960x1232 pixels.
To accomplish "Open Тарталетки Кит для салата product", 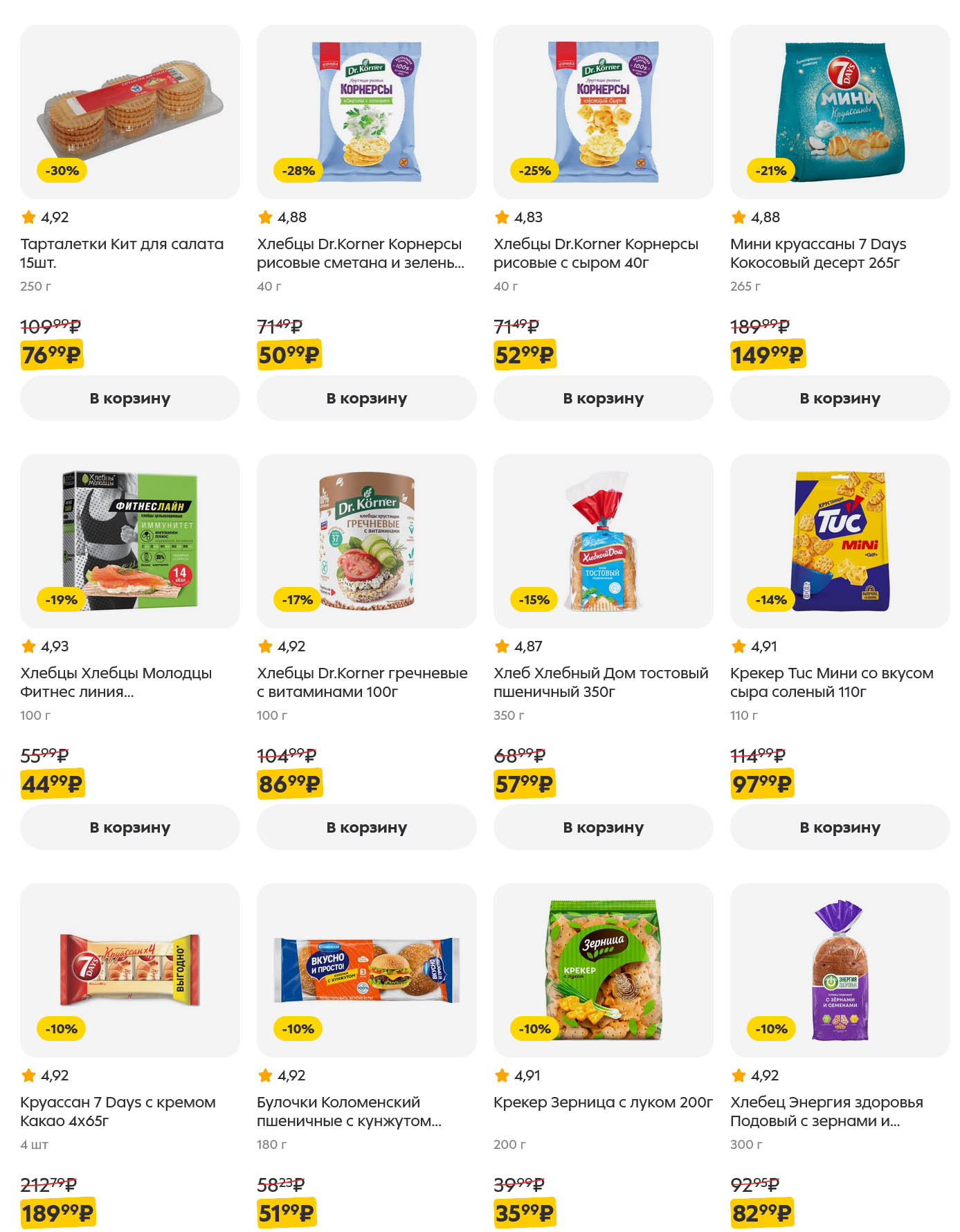I will coord(122,253).
